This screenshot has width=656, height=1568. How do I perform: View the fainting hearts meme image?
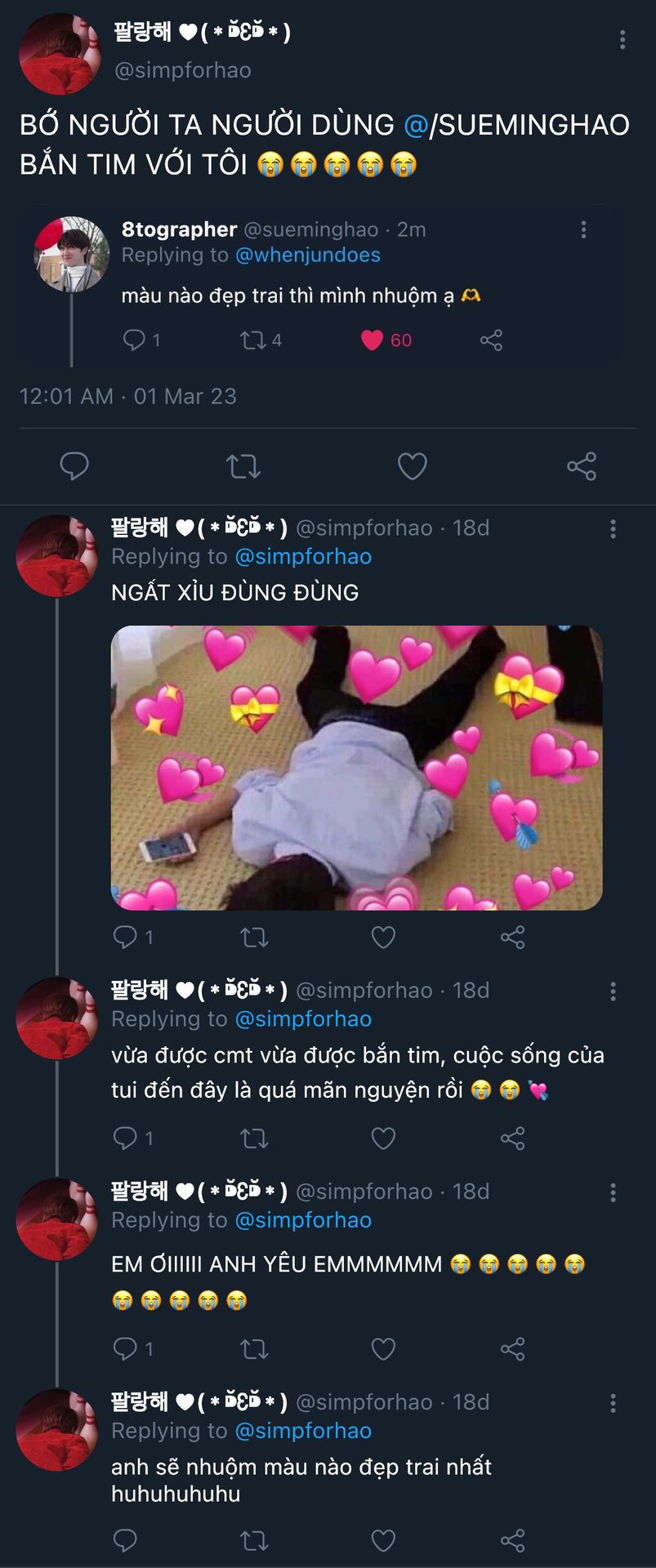356,768
